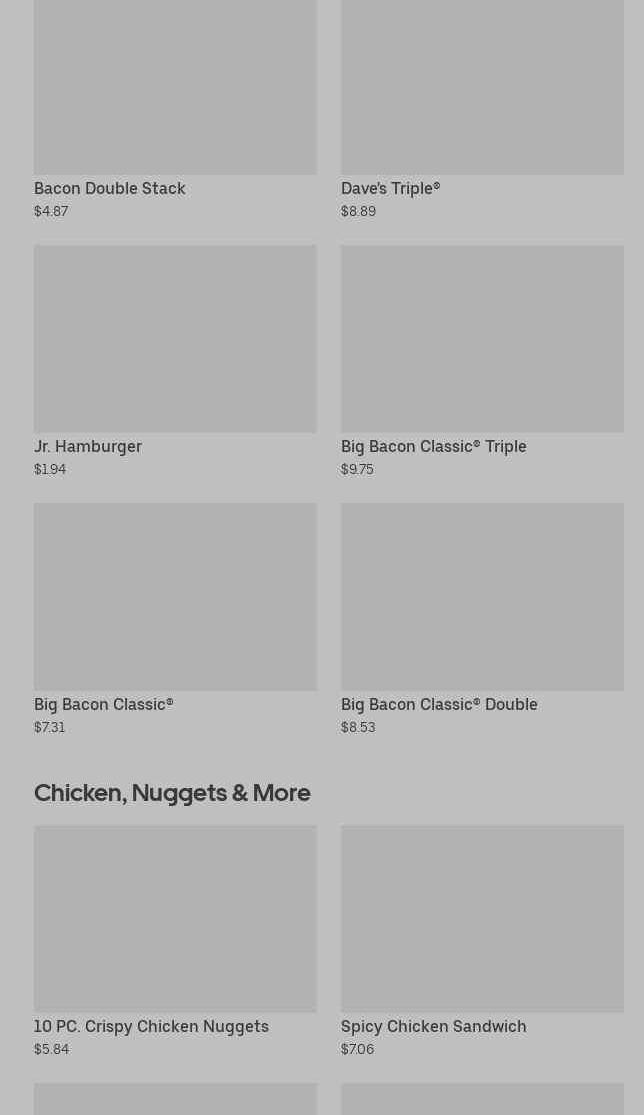Open Big Bacon Classic Triple
644x1115 pixels.
[482, 361]
